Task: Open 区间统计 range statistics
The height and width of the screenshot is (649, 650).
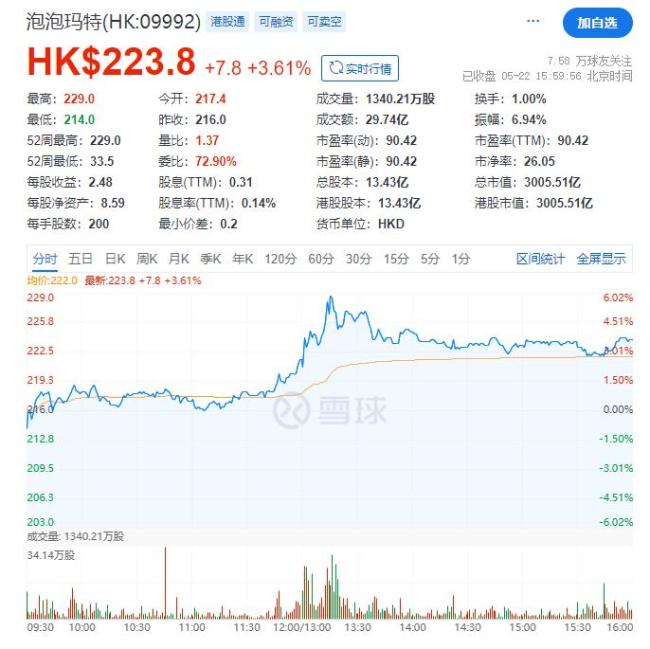Action: click(540, 259)
